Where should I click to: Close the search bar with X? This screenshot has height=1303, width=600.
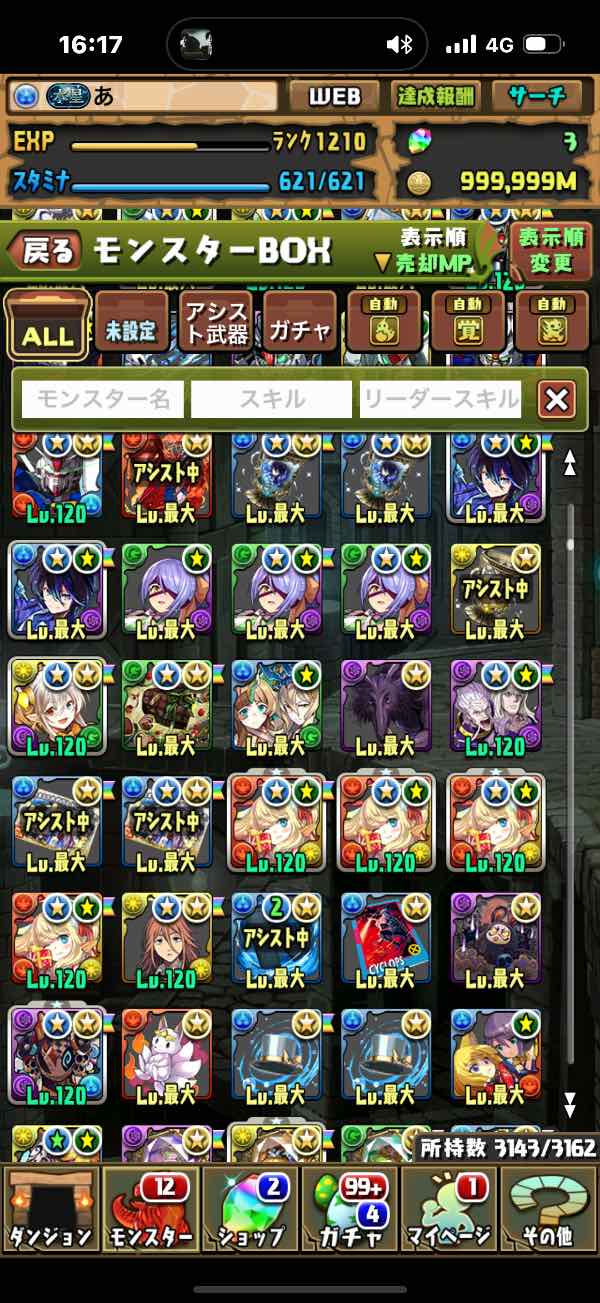coord(556,400)
